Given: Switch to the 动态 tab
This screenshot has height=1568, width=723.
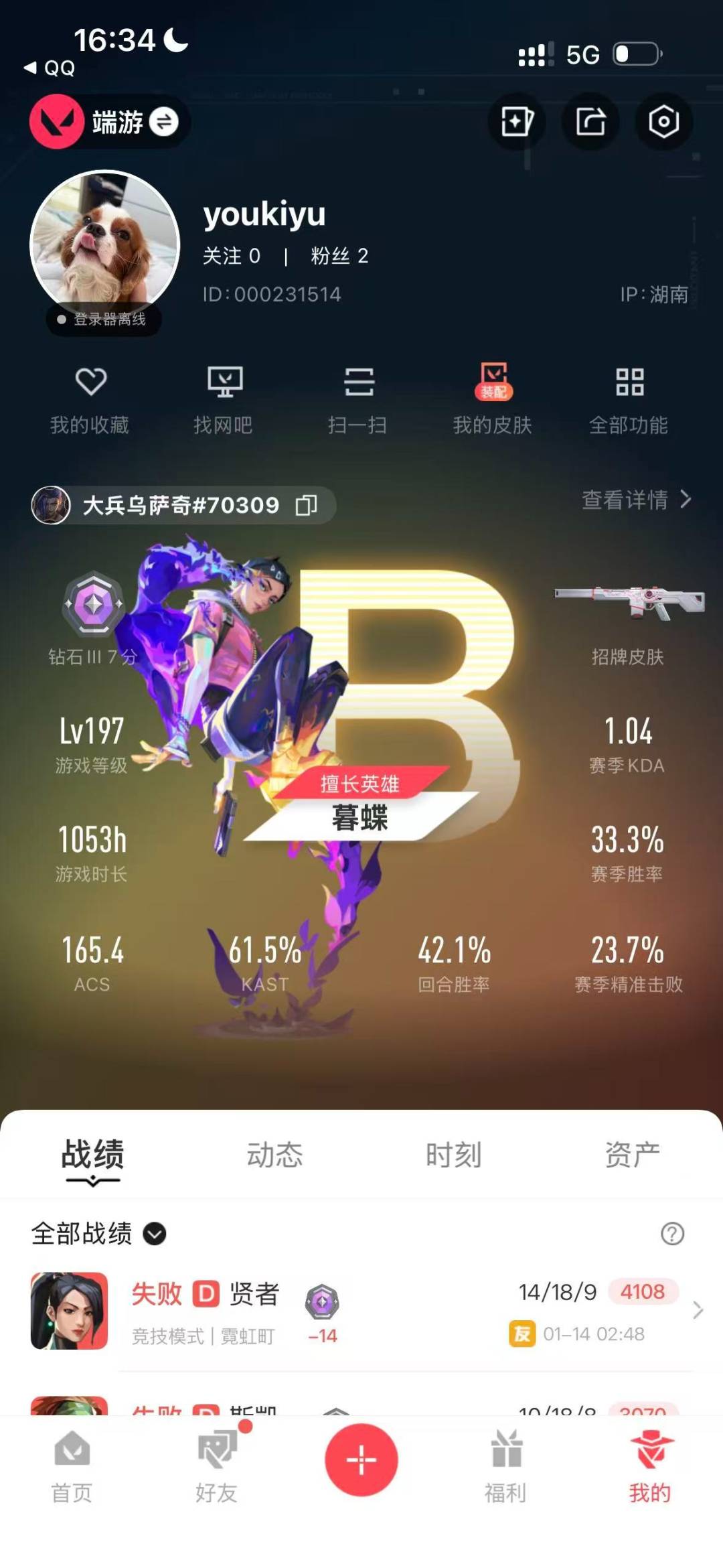Looking at the screenshot, I should coord(274,1155).
